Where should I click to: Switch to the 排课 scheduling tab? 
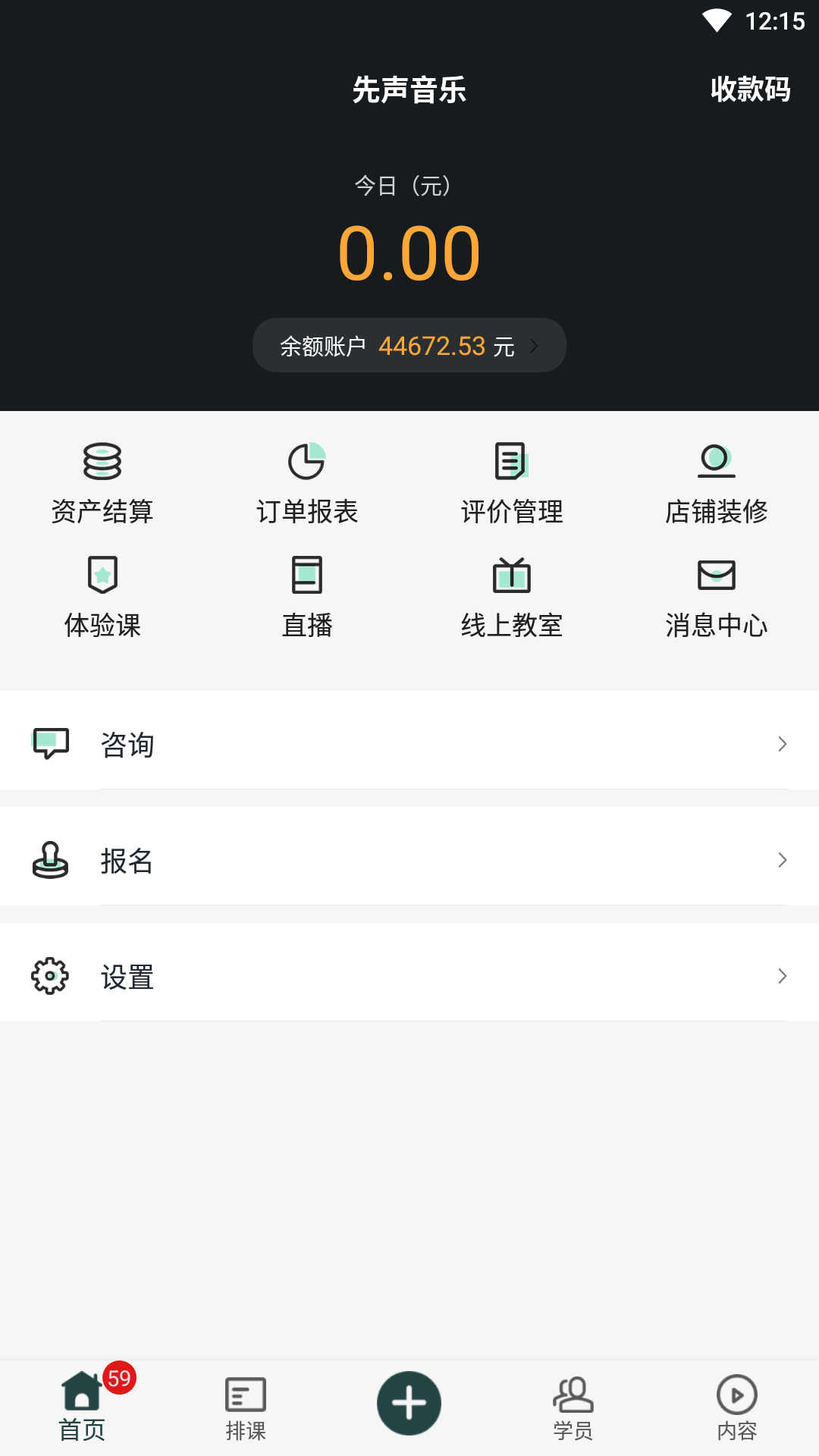click(x=246, y=1407)
